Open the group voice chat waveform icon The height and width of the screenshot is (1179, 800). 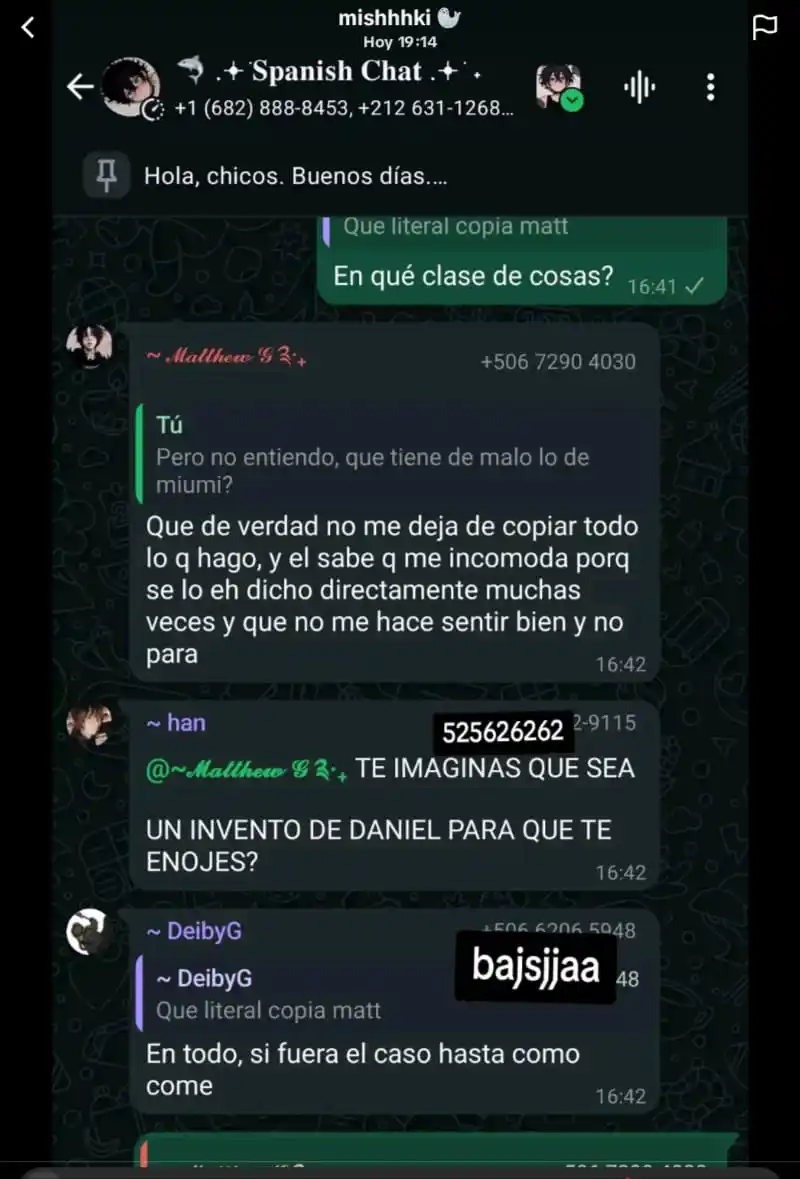pyautogui.click(x=638, y=87)
